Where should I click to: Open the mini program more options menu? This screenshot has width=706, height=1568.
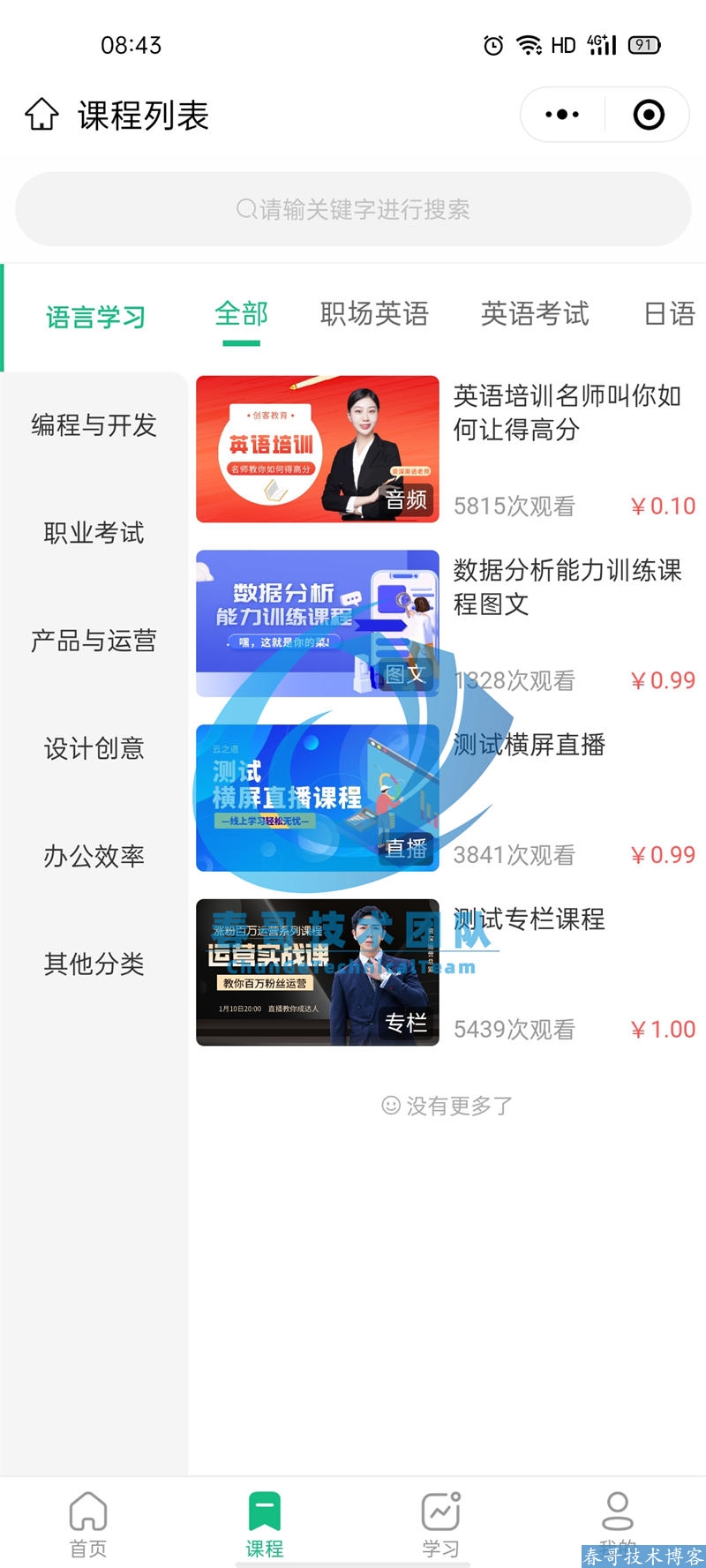pos(562,115)
